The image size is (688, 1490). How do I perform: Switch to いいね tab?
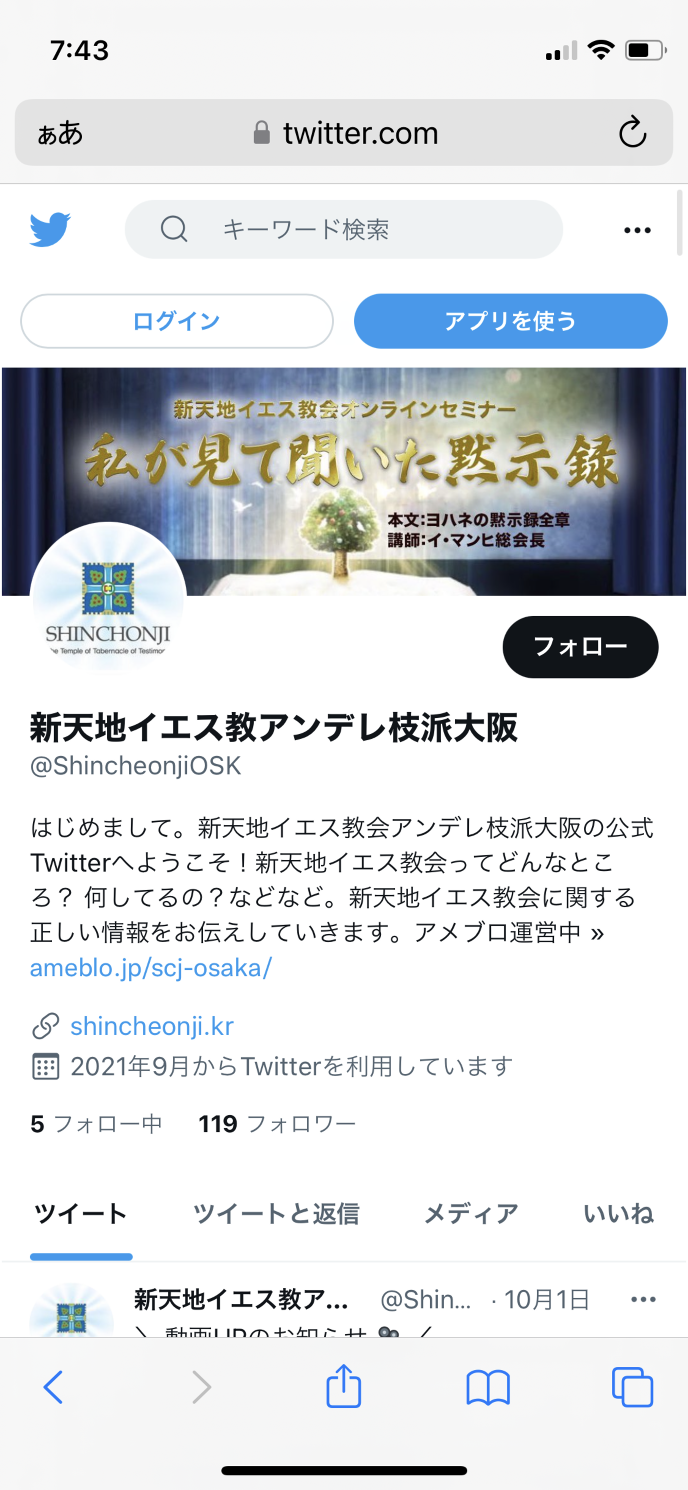(x=618, y=1214)
